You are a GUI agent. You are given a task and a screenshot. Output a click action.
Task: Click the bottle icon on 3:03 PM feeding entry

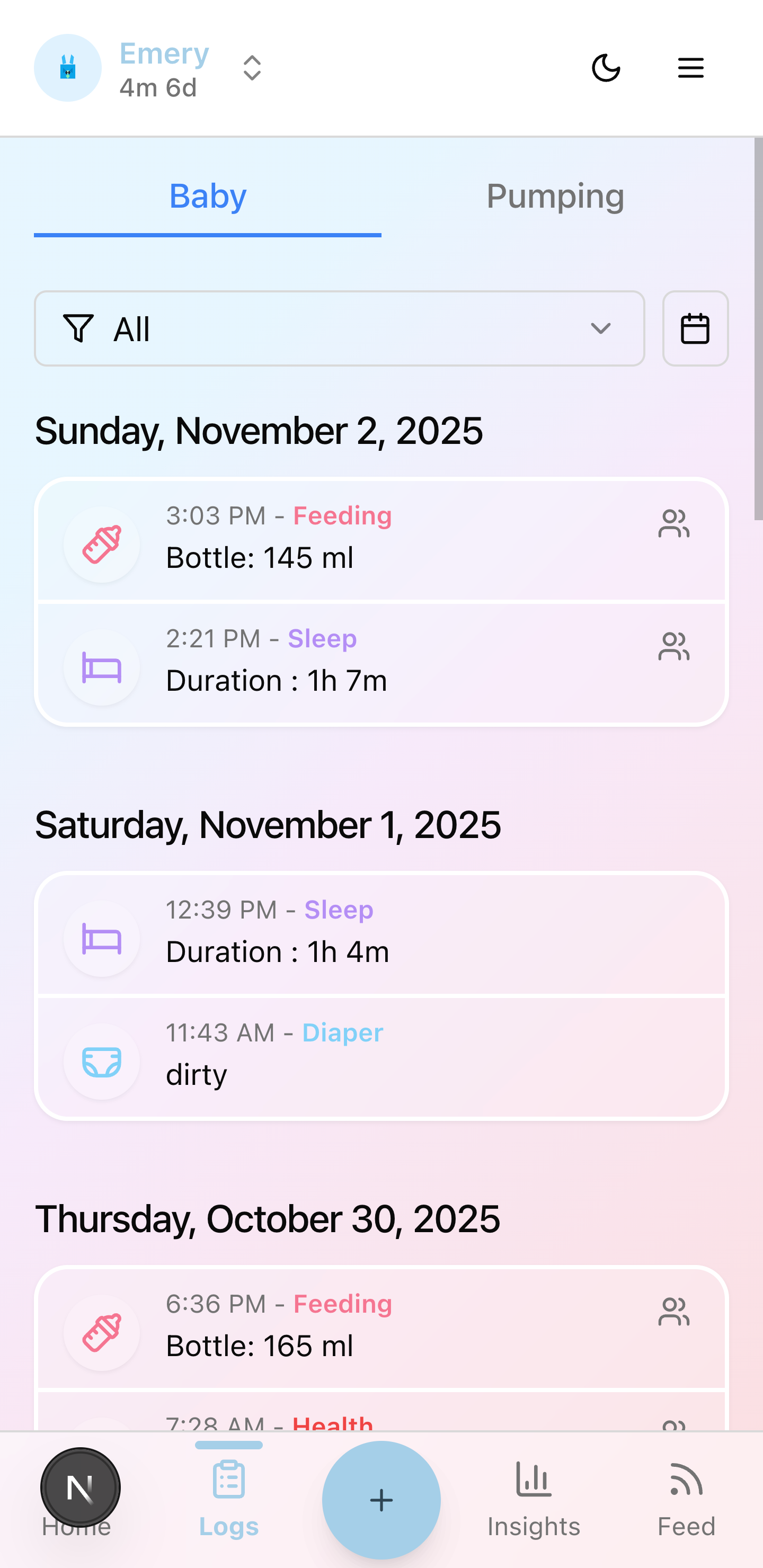point(102,545)
